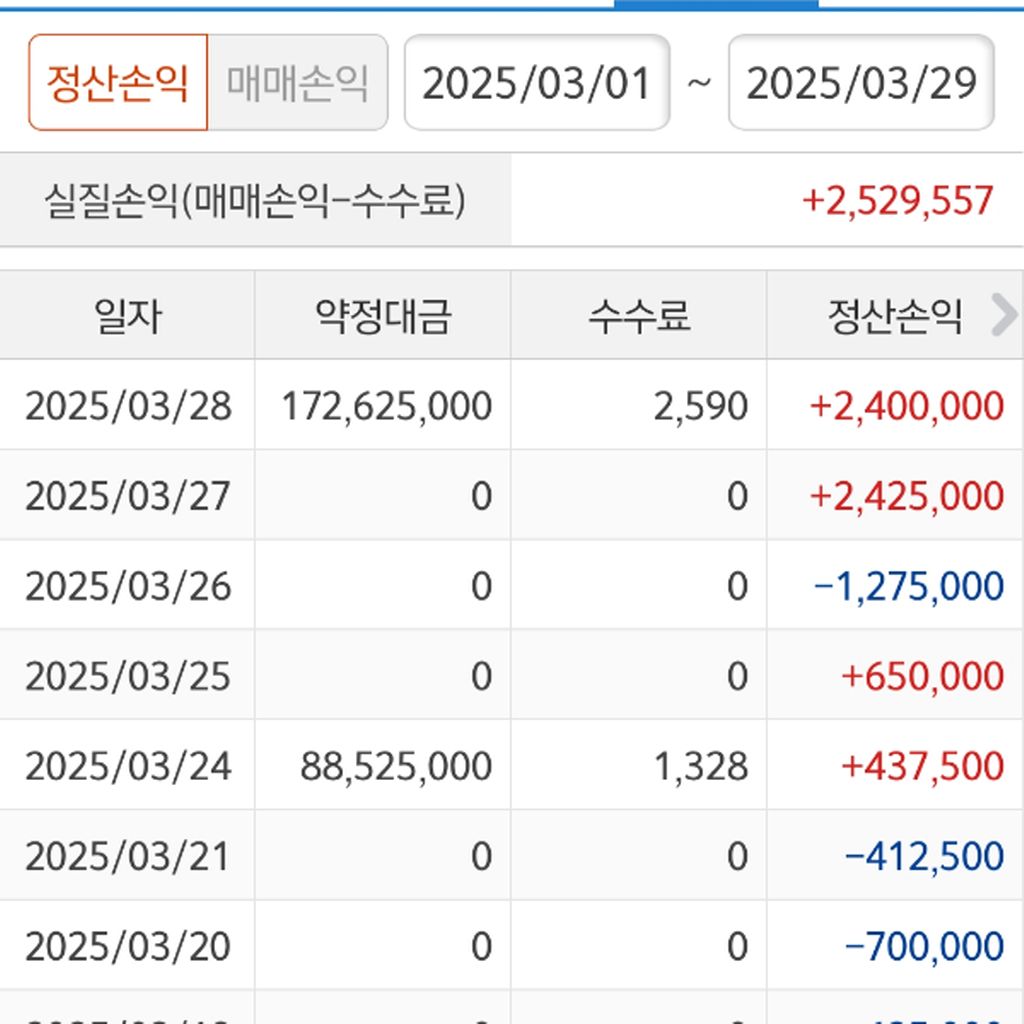Show more columns with the right chevron
1024x1024 pixels.
pos(1003,316)
